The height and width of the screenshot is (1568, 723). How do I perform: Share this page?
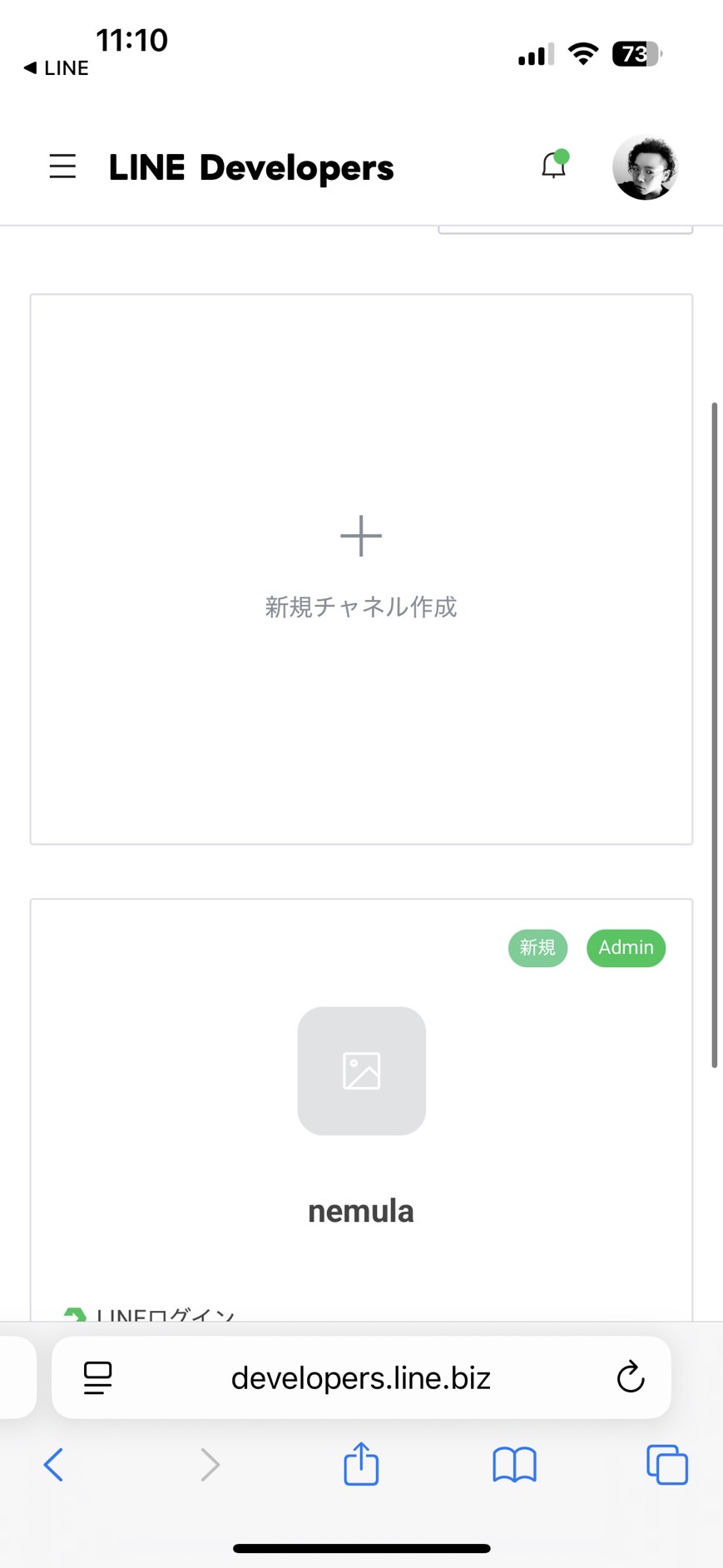361,1463
